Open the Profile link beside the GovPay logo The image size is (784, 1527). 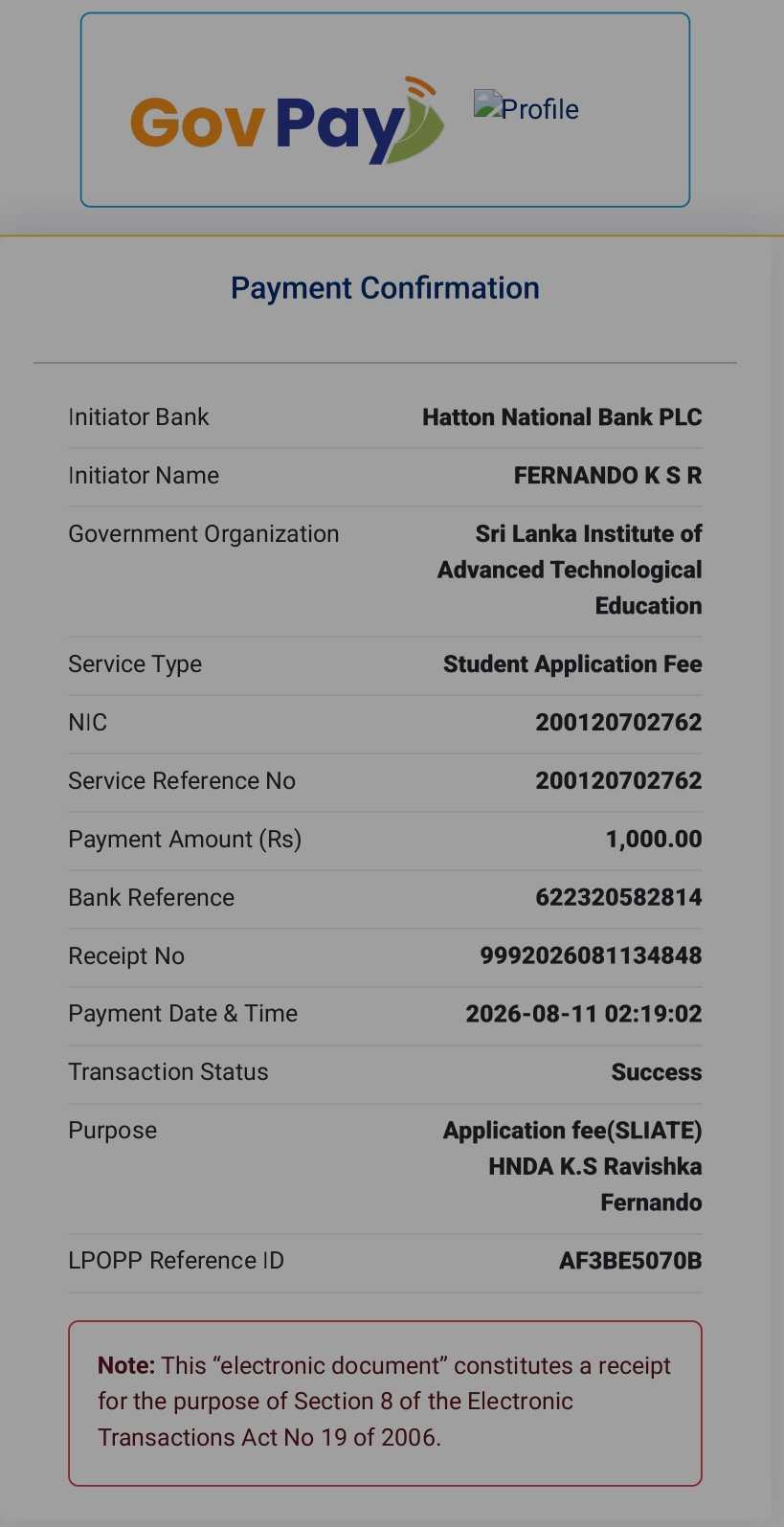tap(526, 107)
